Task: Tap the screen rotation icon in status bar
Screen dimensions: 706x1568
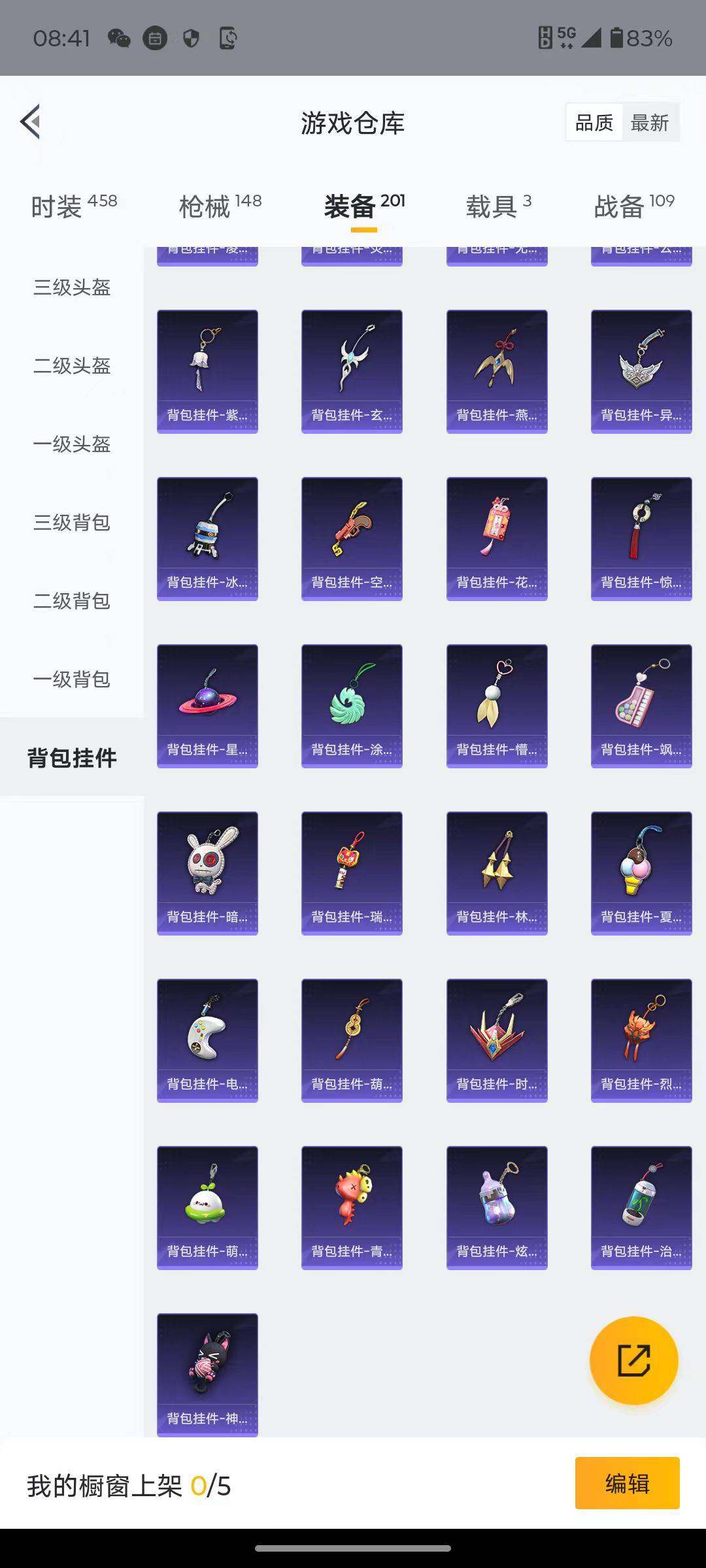Action: pos(226,39)
